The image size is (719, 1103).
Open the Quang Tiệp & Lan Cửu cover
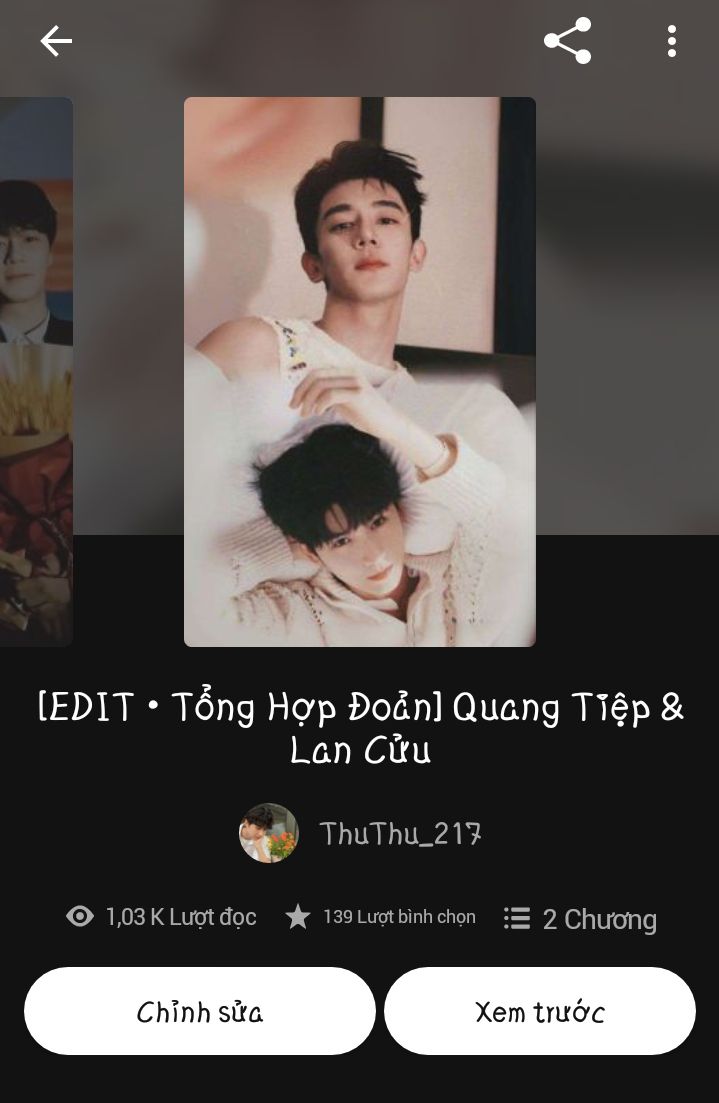point(360,371)
